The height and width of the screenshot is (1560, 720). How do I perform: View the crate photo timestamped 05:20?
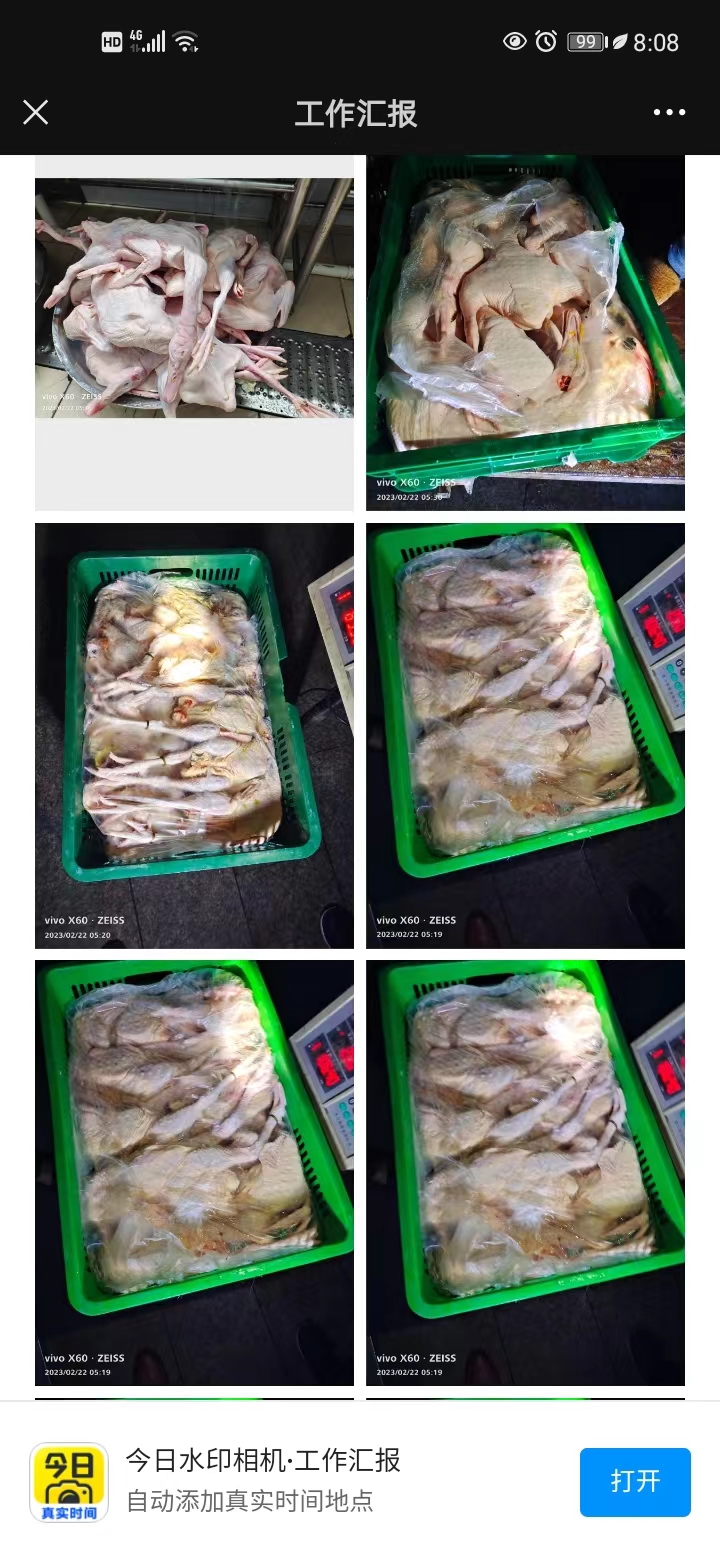tap(194, 735)
